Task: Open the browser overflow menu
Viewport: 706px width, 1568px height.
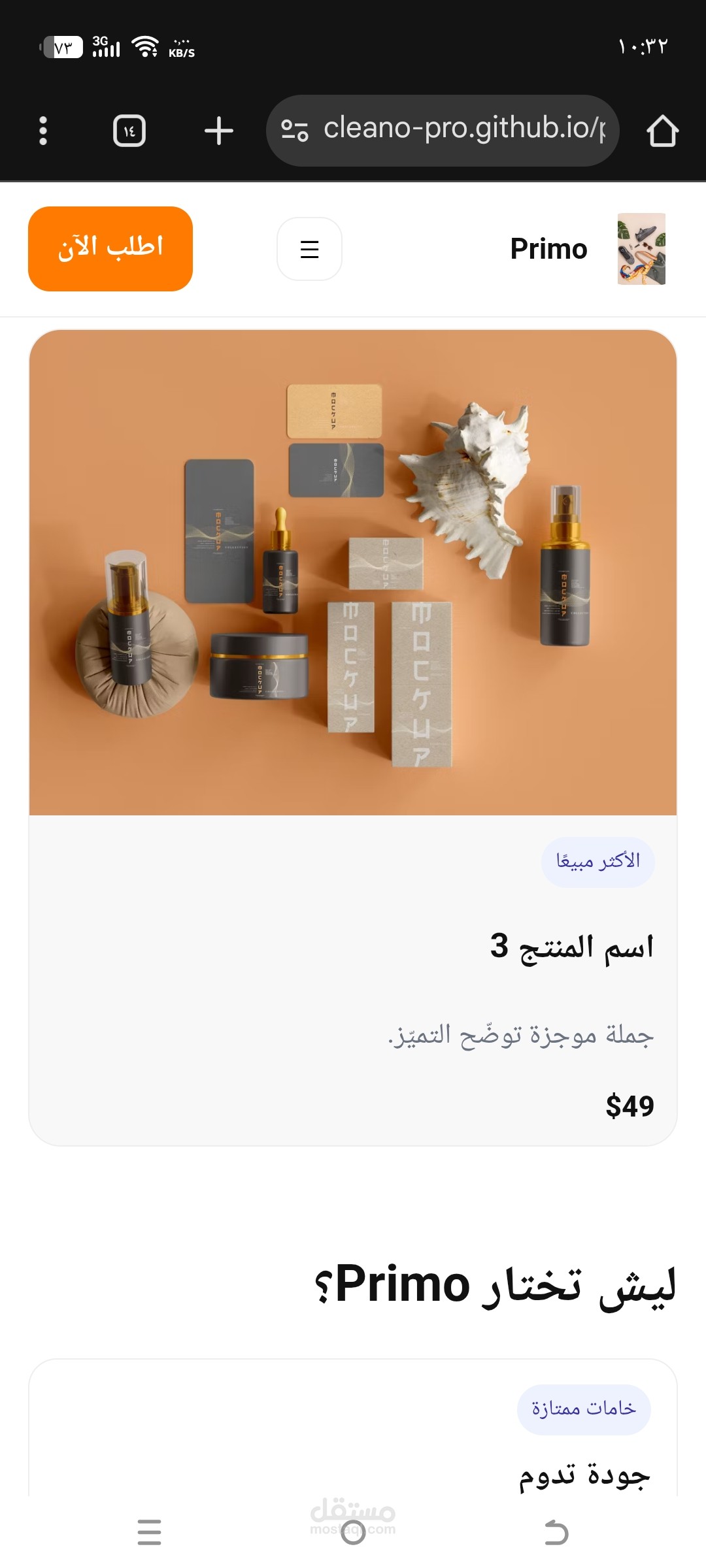Action: point(43,131)
